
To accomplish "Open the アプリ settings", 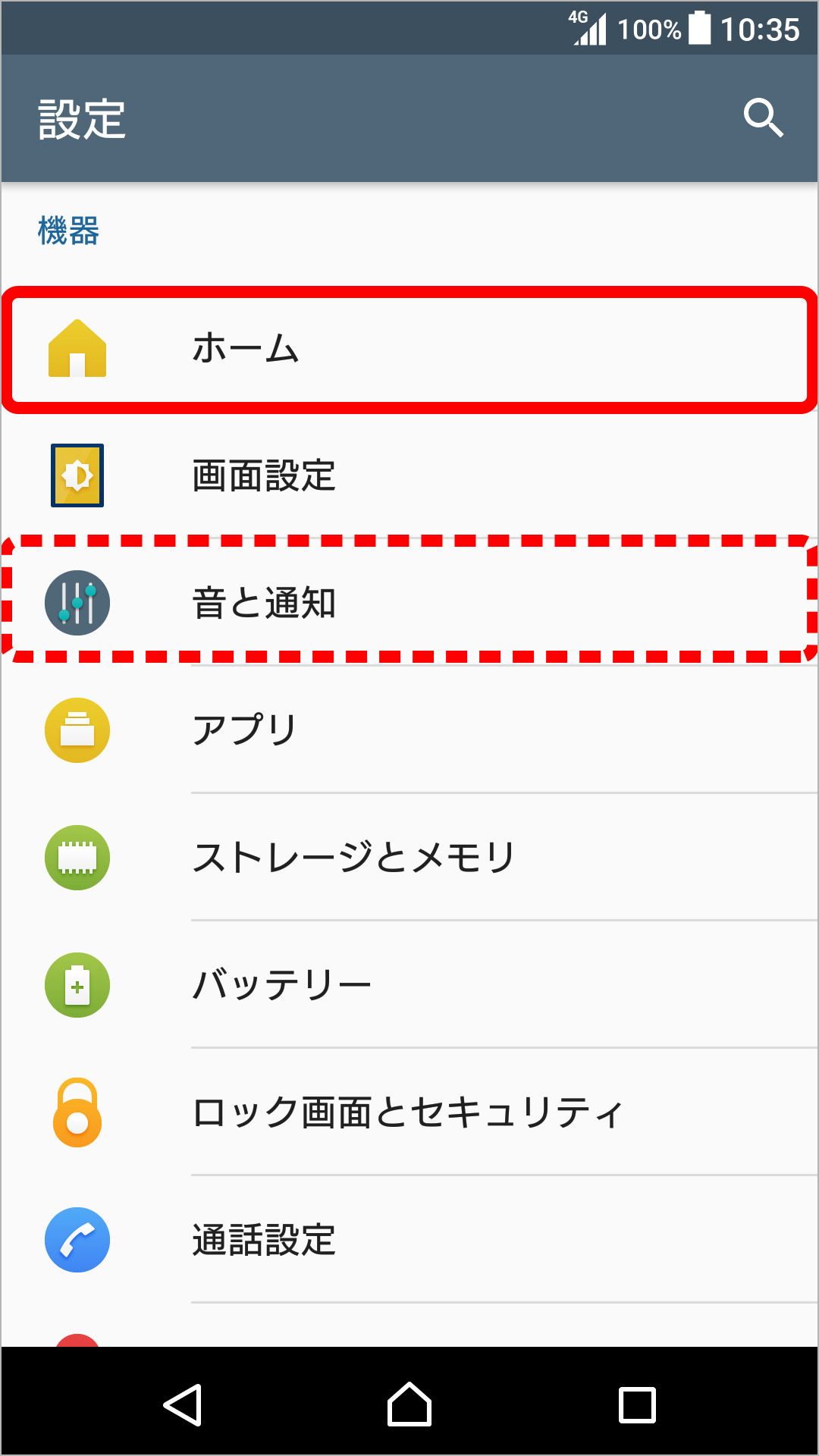I will [409, 730].
